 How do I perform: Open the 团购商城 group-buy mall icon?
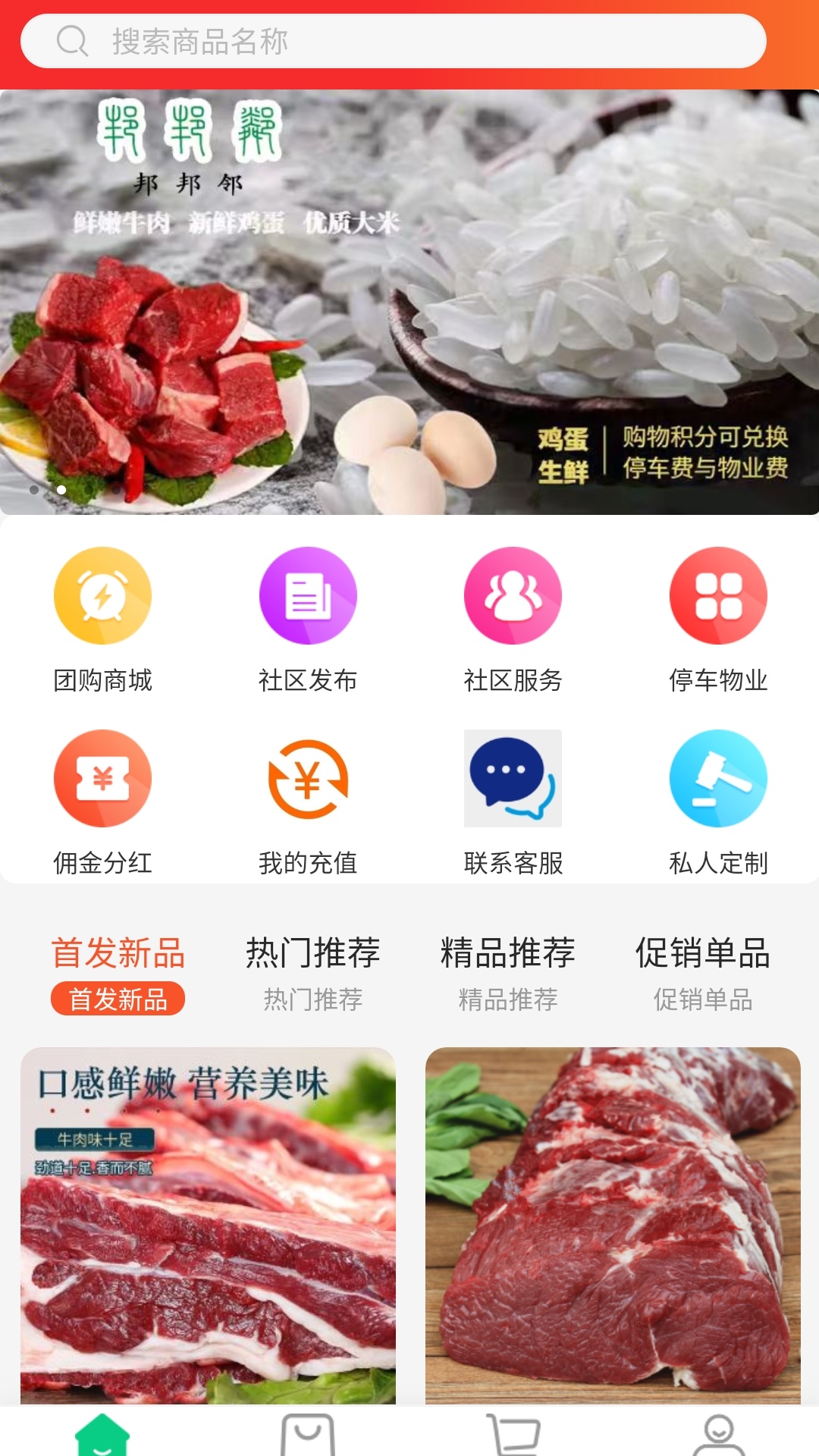[102, 596]
